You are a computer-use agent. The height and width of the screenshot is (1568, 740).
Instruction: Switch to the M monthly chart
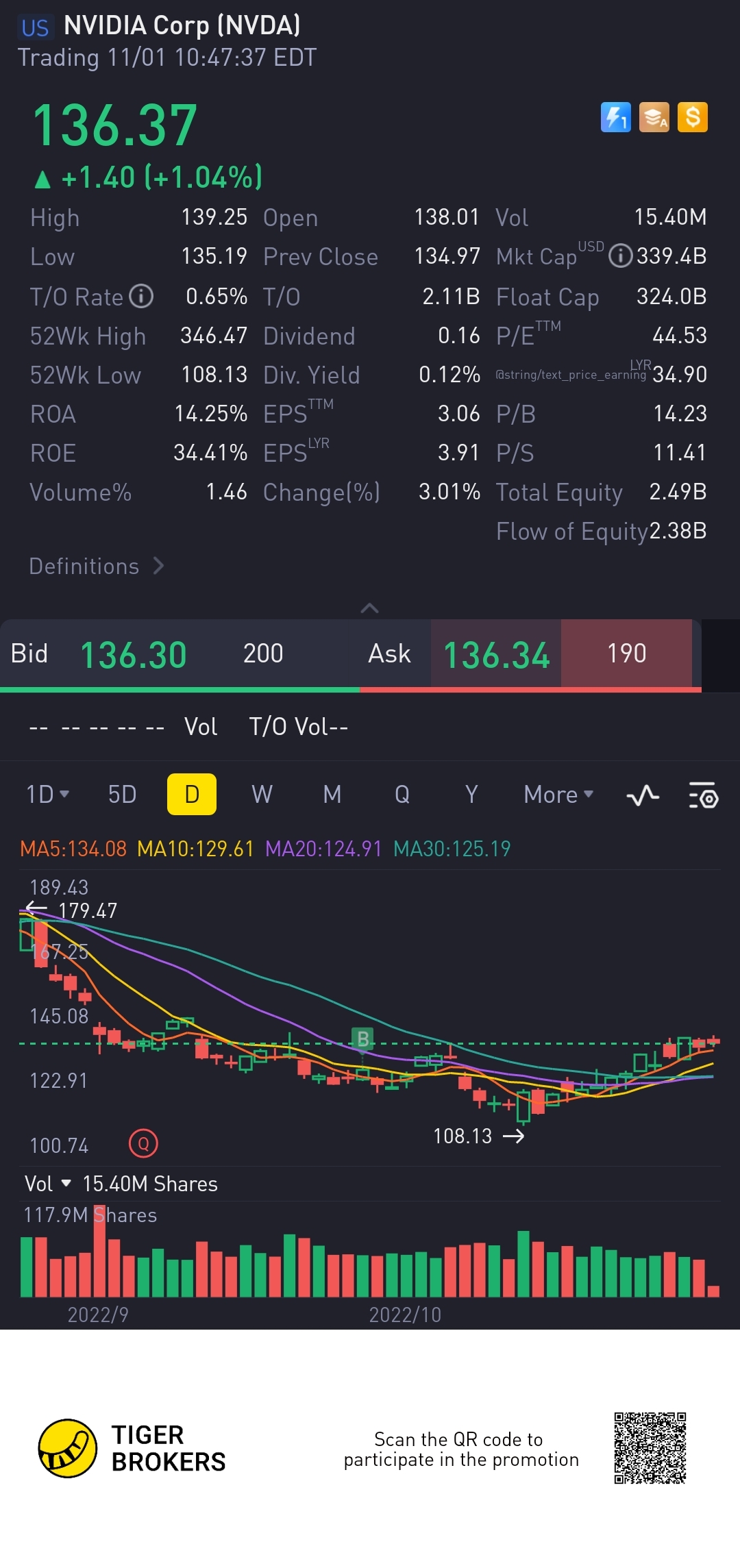[x=332, y=795]
